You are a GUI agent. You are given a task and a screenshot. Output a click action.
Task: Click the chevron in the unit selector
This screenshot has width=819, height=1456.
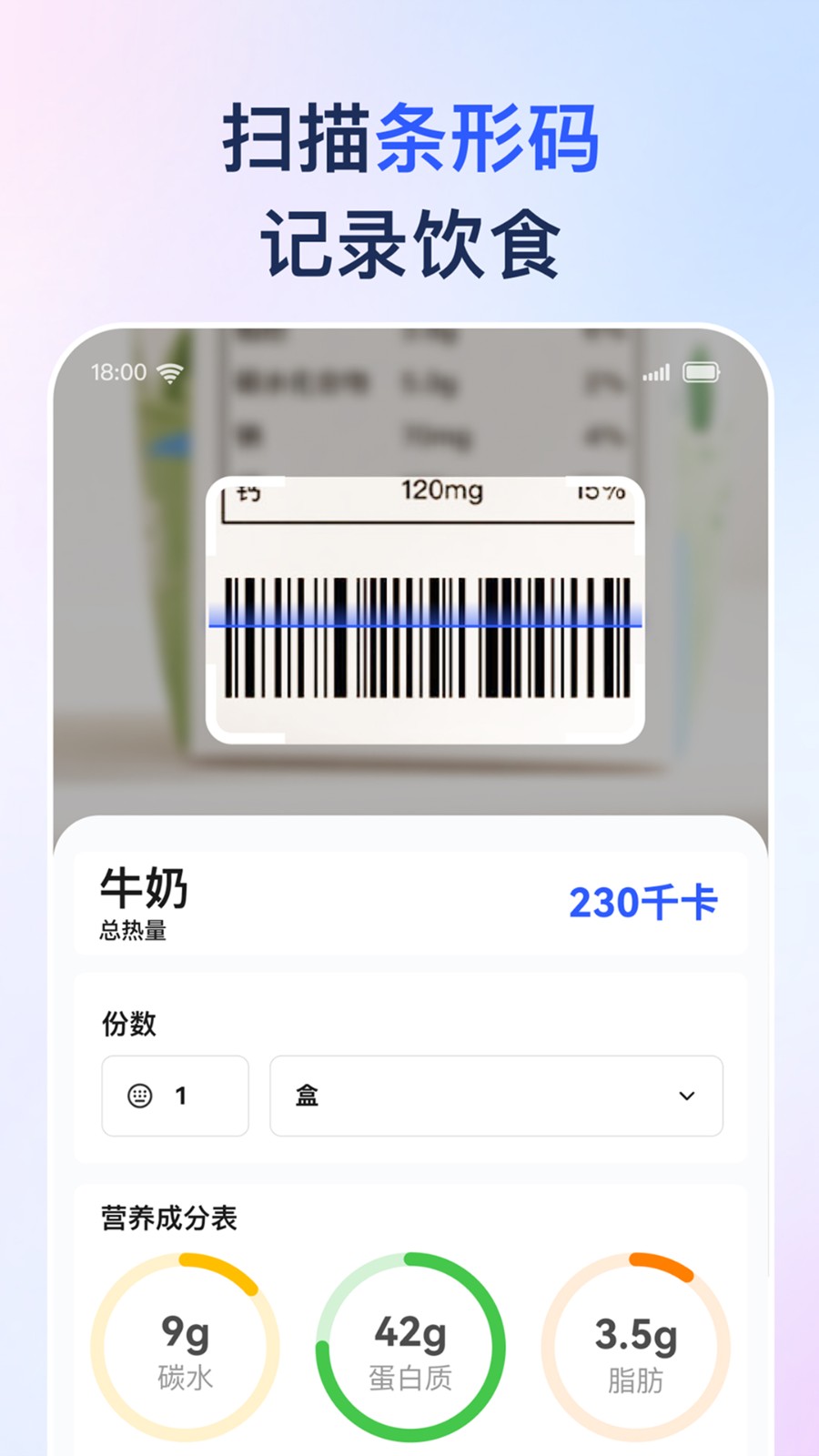pos(685,1097)
